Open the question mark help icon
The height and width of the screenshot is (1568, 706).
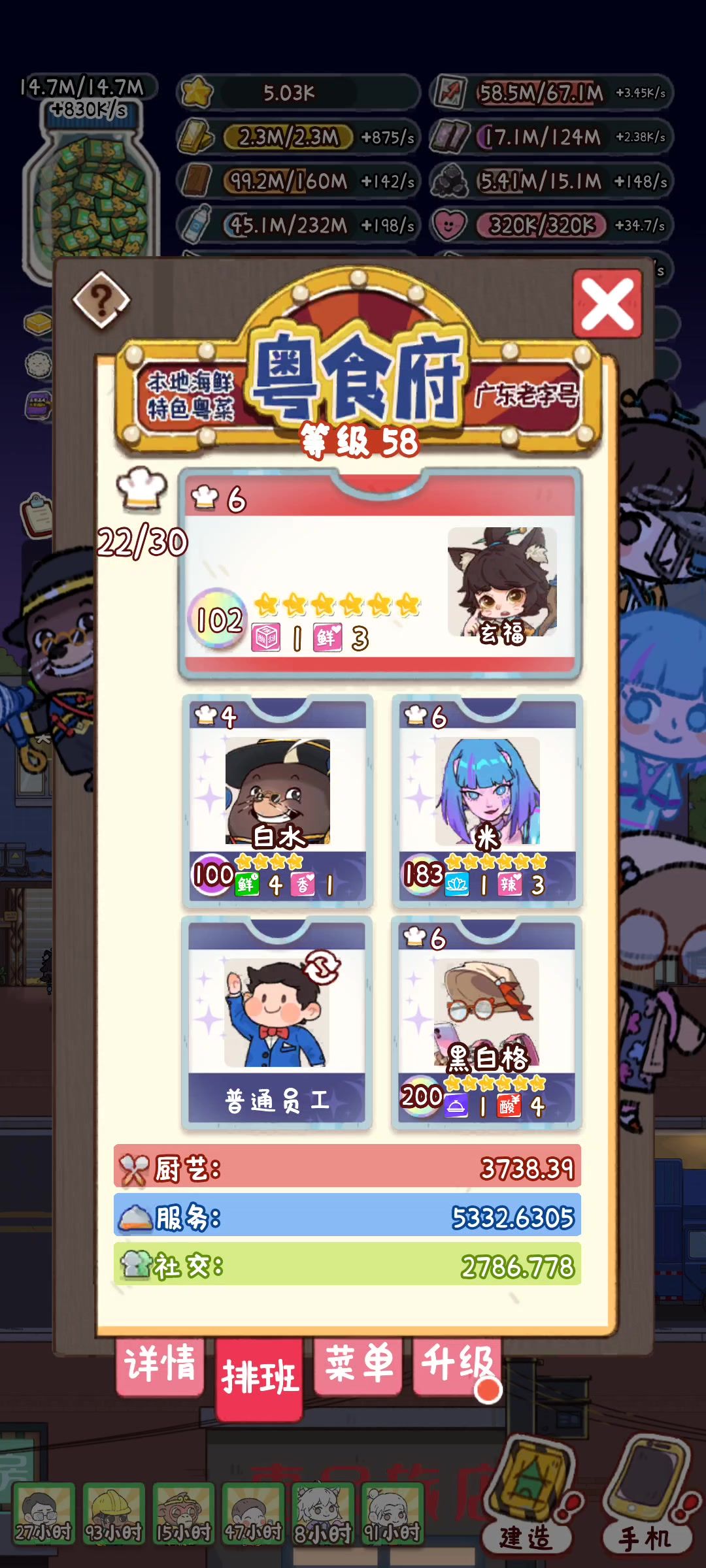coord(101,300)
